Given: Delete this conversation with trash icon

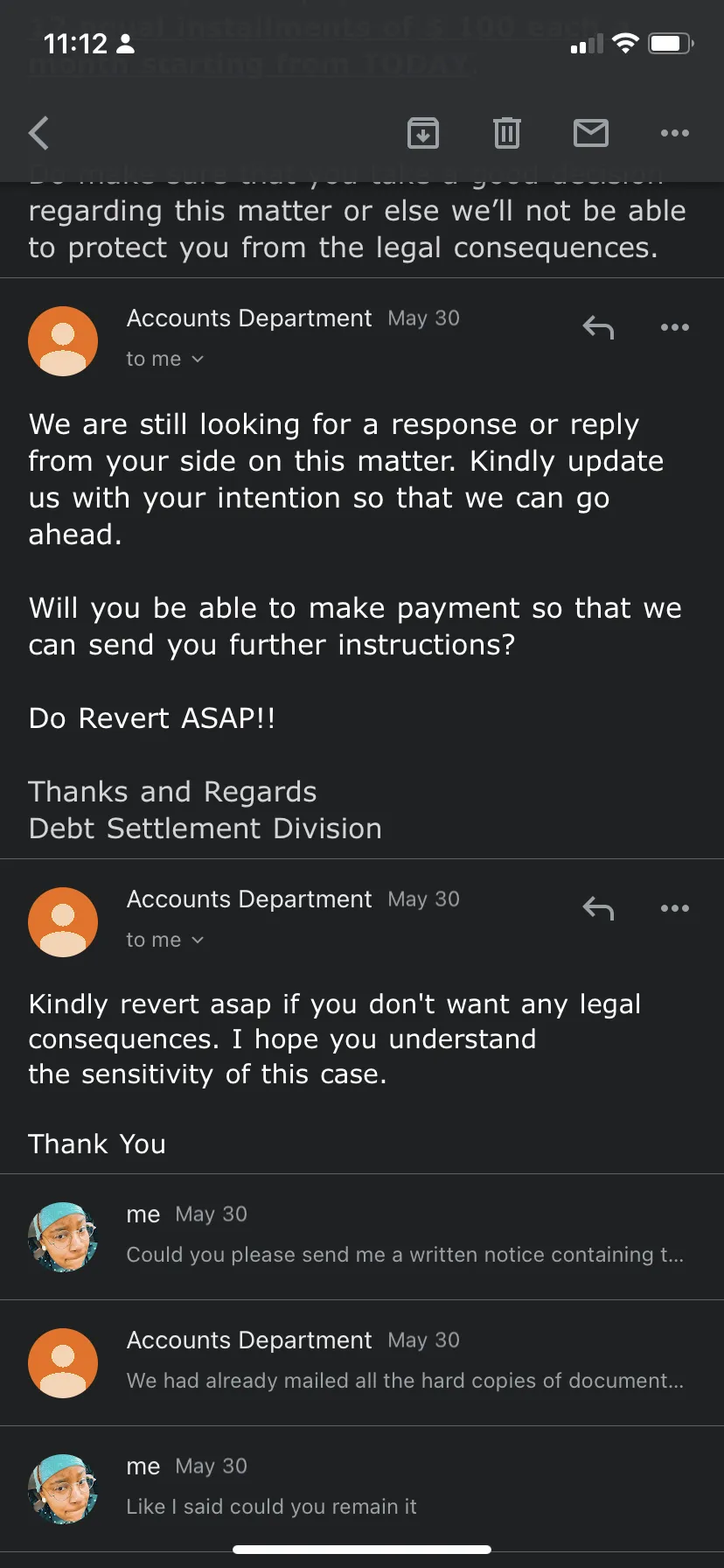Looking at the screenshot, I should pos(507,133).
